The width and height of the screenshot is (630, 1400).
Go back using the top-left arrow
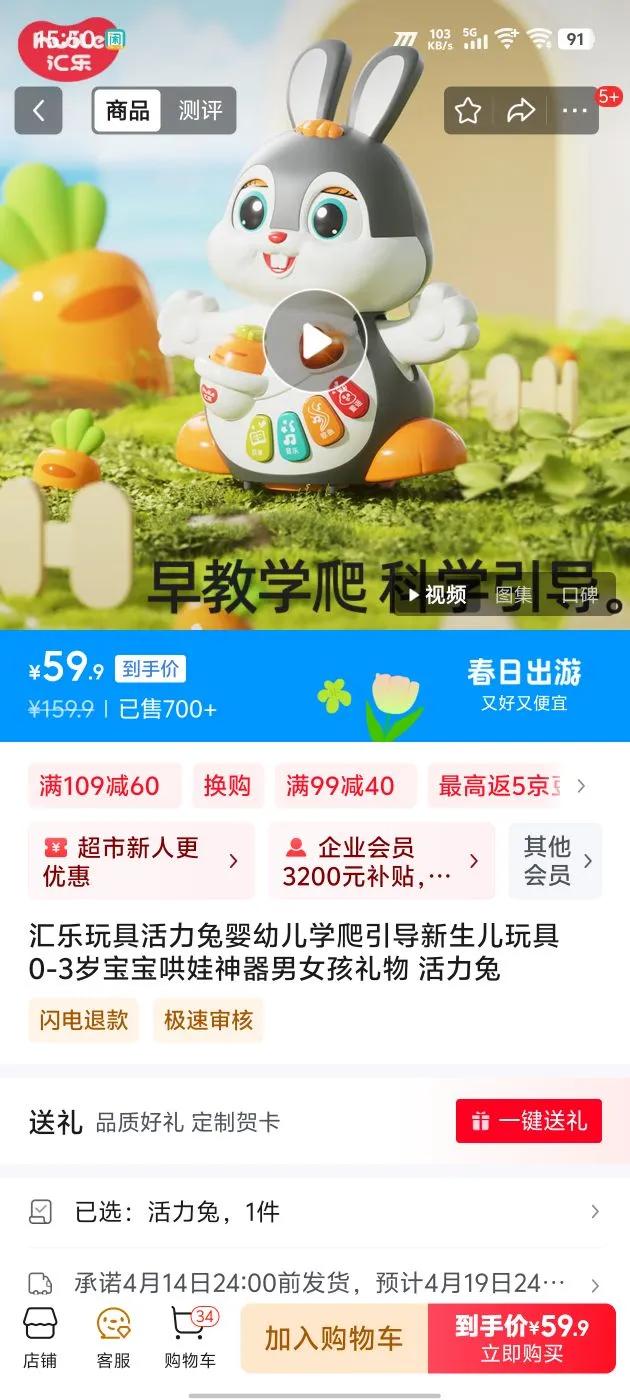coord(39,110)
